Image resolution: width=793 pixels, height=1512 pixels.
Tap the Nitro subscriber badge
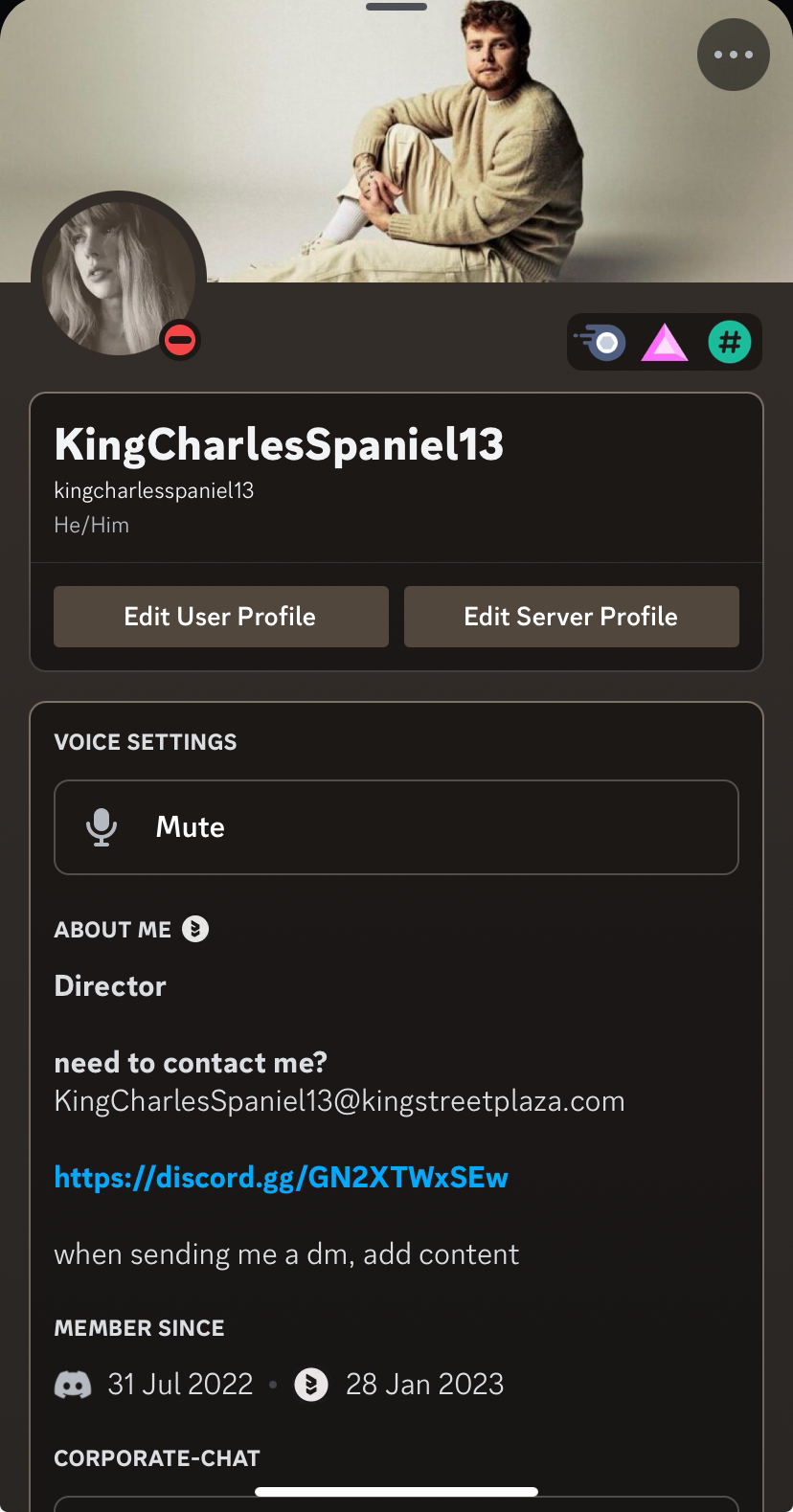(602, 342)
